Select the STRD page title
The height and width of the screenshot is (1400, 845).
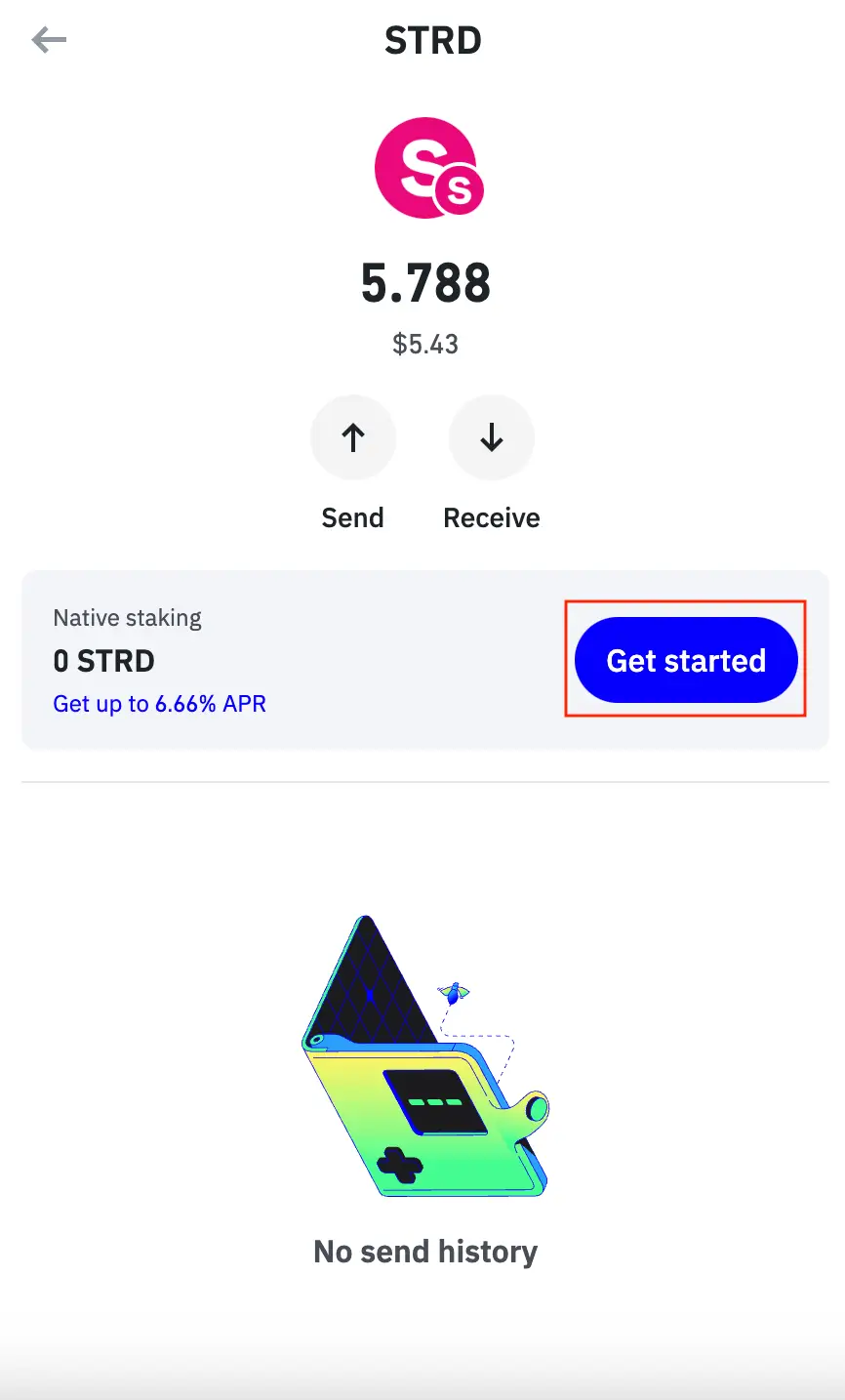[432, 39]
